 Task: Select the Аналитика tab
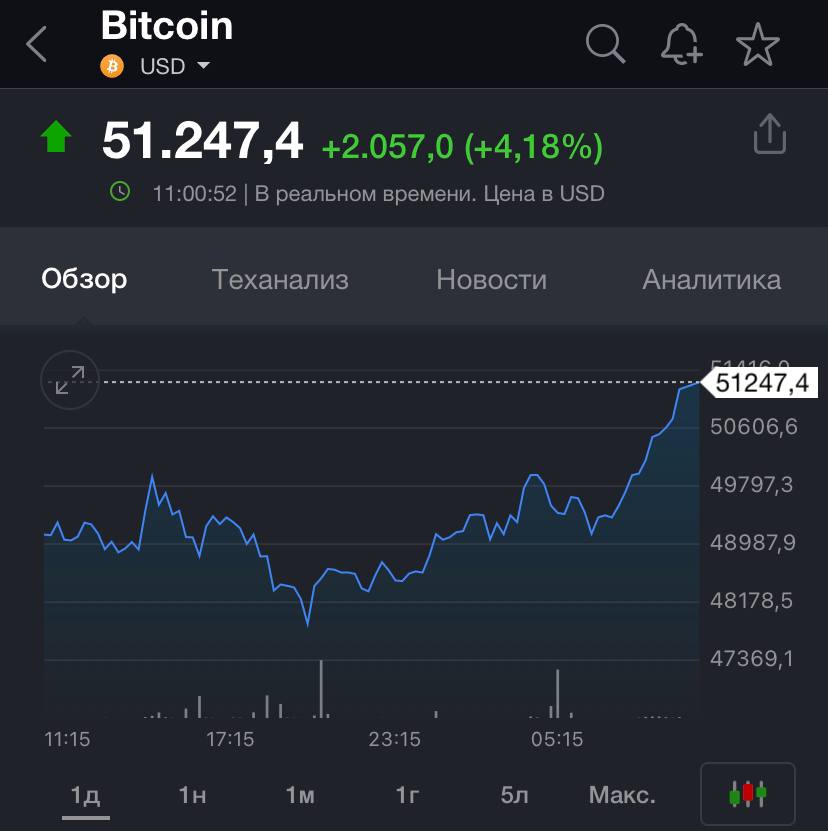pos(711,279)
